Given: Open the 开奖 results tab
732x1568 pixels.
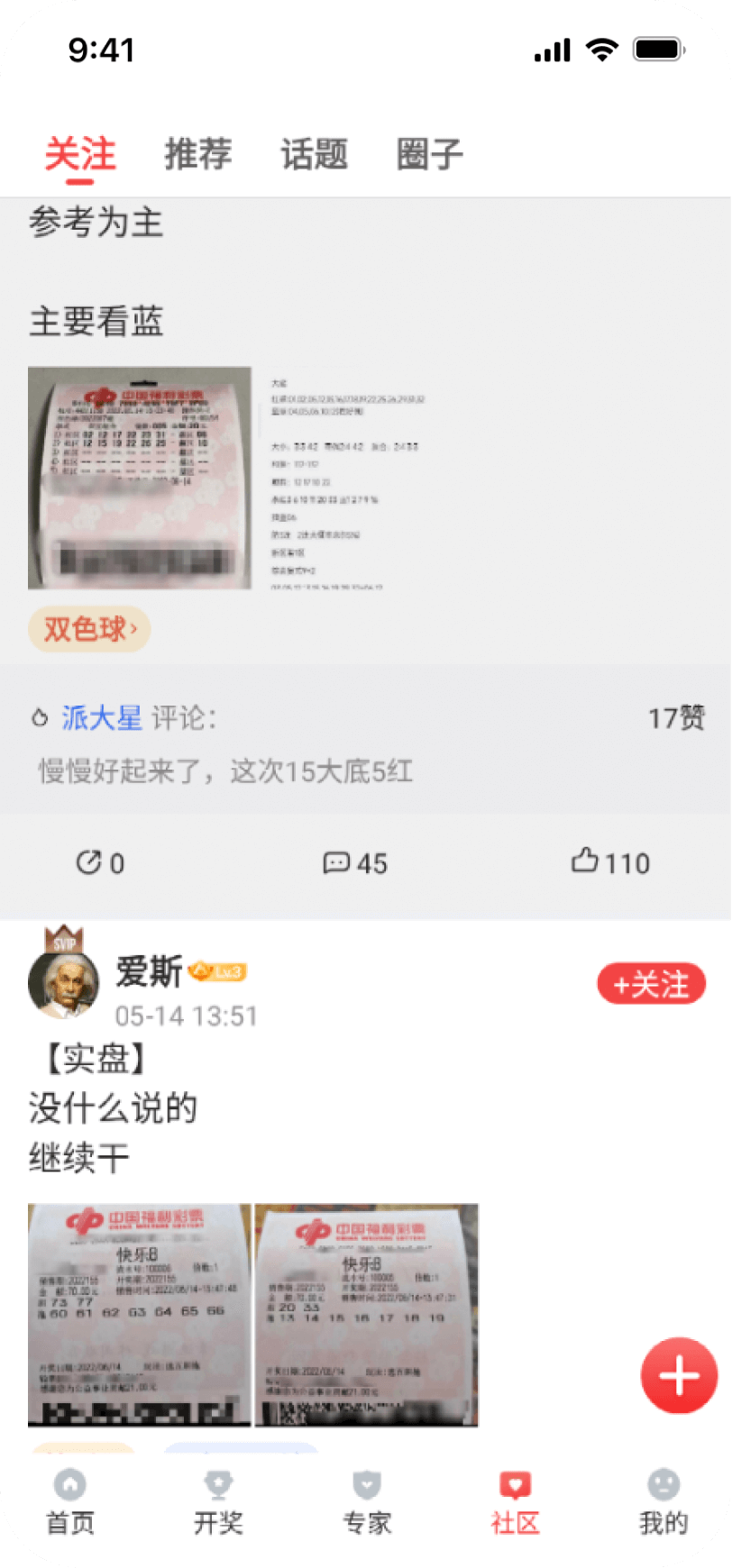Looking at the screenshot, I should [x=218, y=1502].
